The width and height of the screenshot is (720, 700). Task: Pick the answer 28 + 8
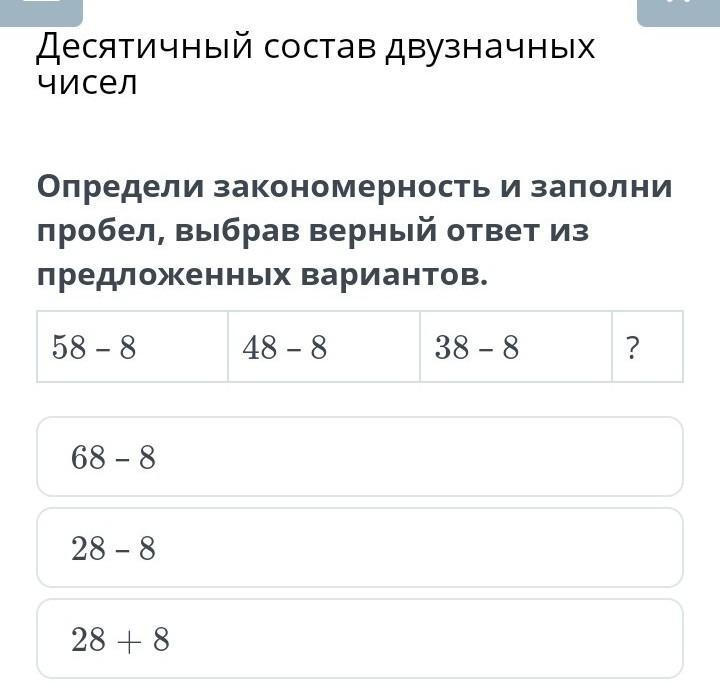coord(360,638)
